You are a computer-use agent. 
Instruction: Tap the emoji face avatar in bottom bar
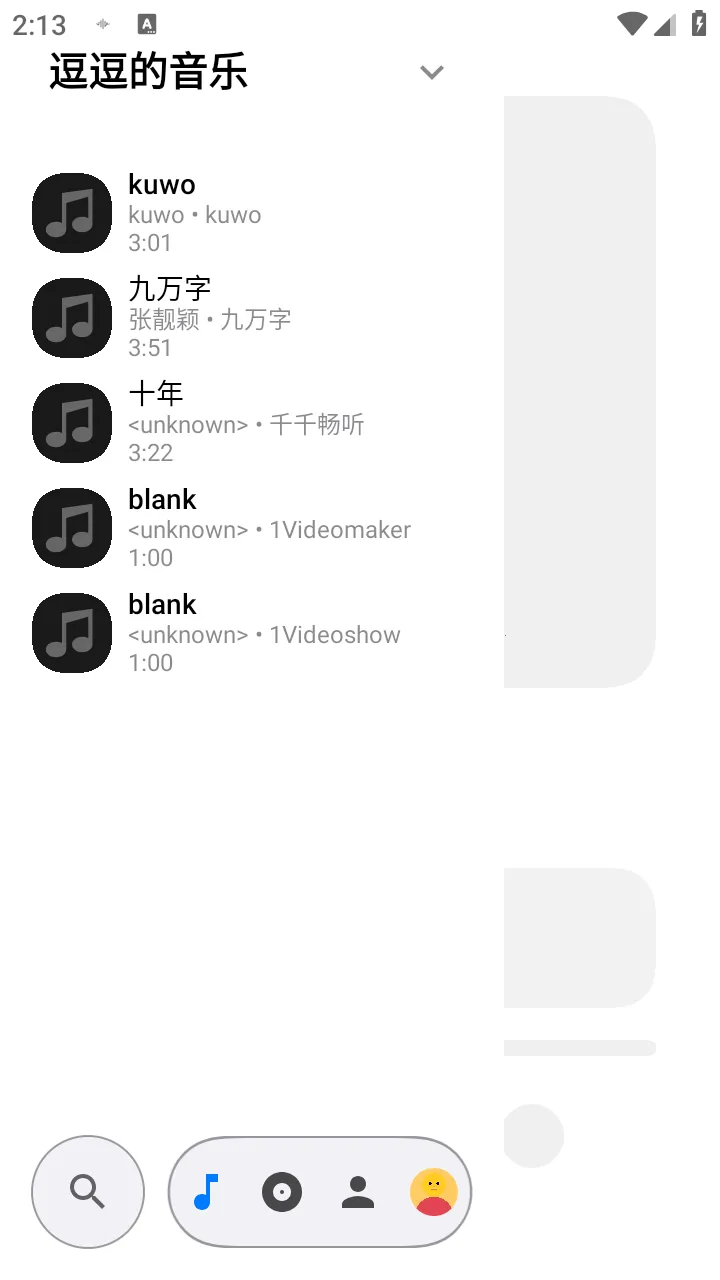tap(433, 1192)
